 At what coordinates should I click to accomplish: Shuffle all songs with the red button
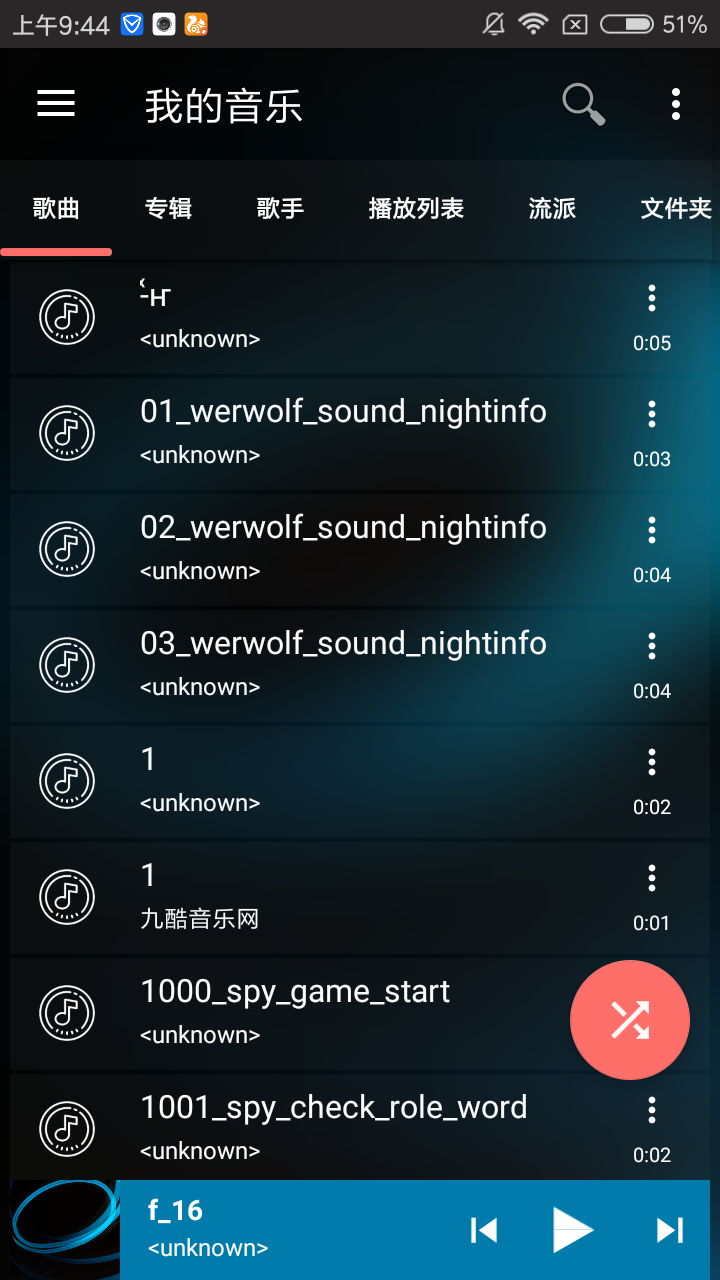pos(630,1020)
